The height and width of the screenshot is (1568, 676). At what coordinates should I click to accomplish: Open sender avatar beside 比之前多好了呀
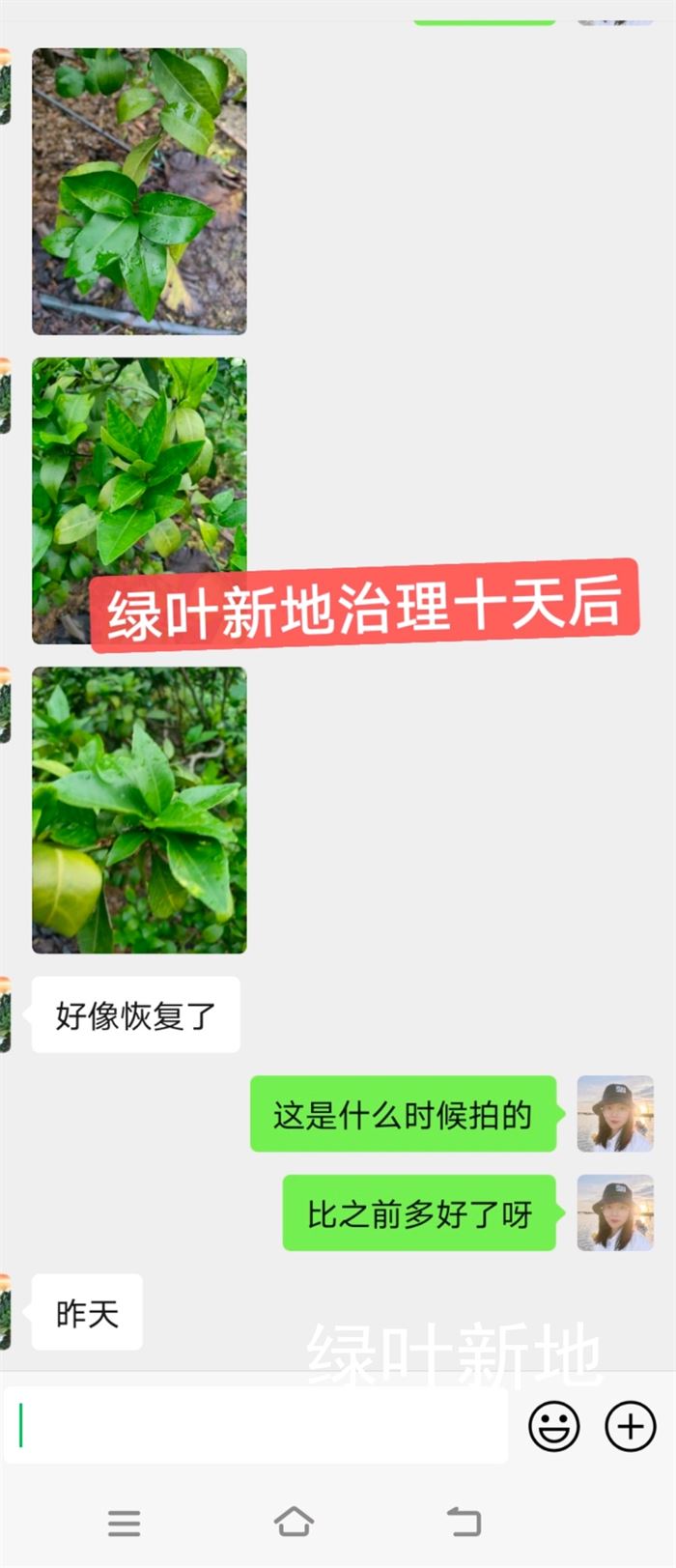pos(615,1212)
